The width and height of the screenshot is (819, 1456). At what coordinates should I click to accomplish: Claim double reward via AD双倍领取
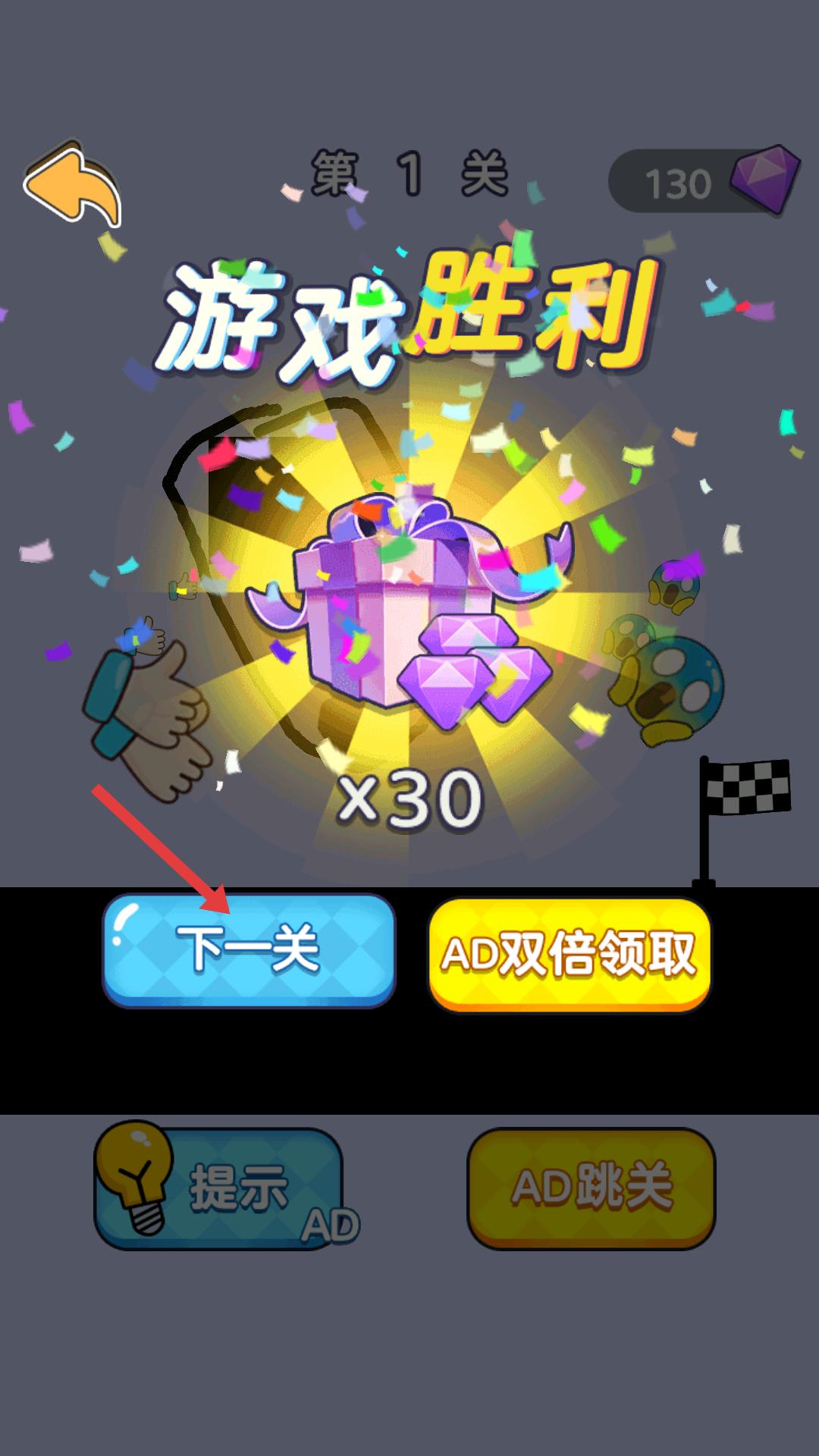(570, 954)
